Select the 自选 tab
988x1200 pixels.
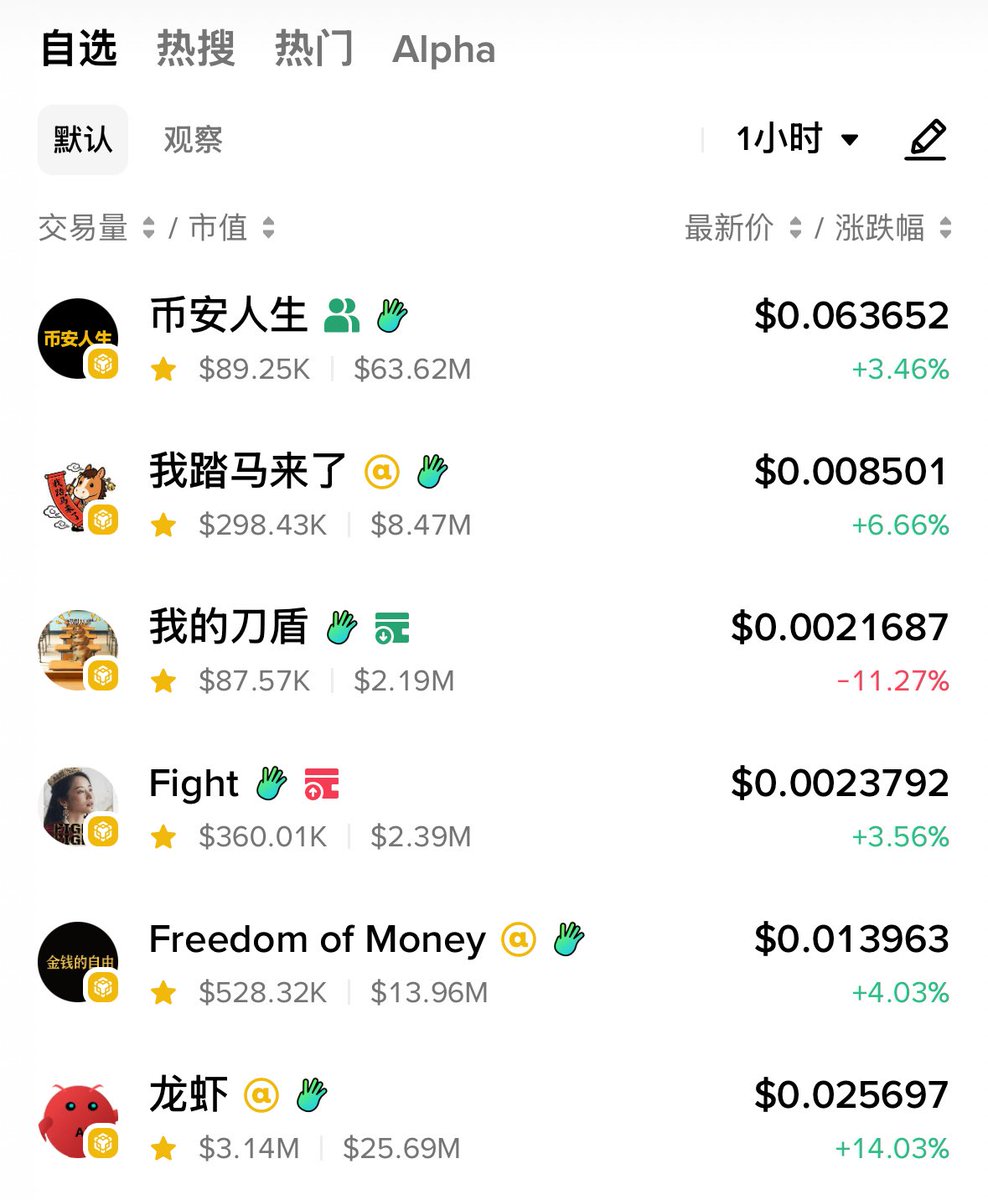pos(79,49)
